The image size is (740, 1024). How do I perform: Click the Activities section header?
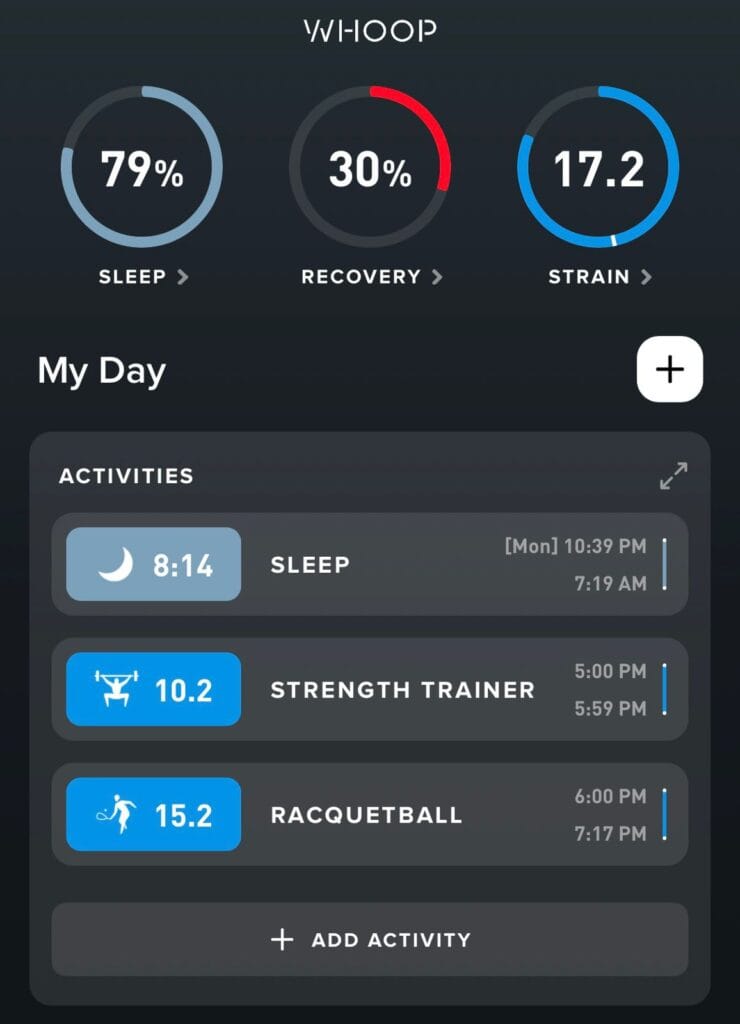click(x=125, y=477)
